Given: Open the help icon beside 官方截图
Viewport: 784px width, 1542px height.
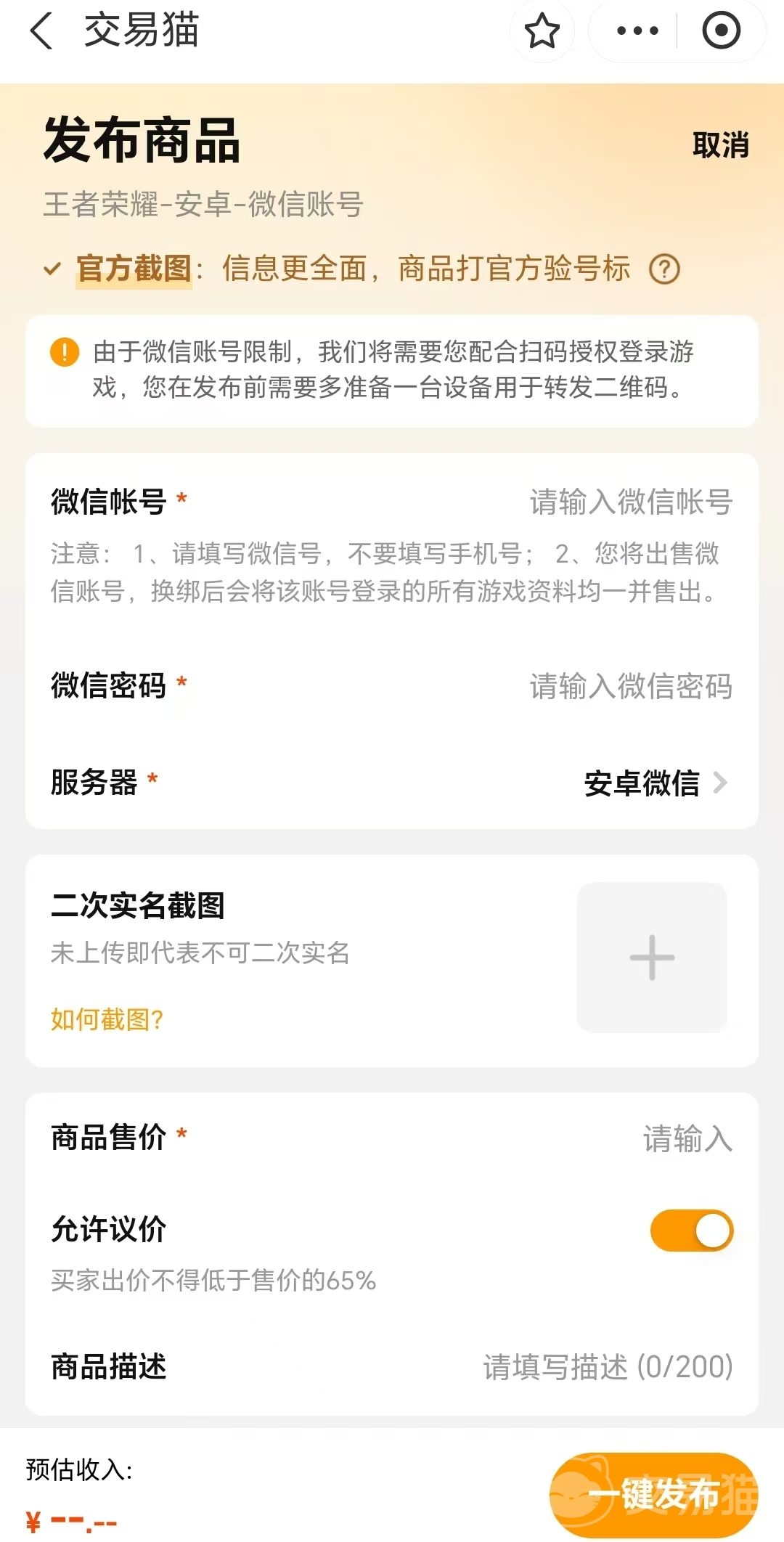Looking at the screenshot, I should [x=664, y=269].
